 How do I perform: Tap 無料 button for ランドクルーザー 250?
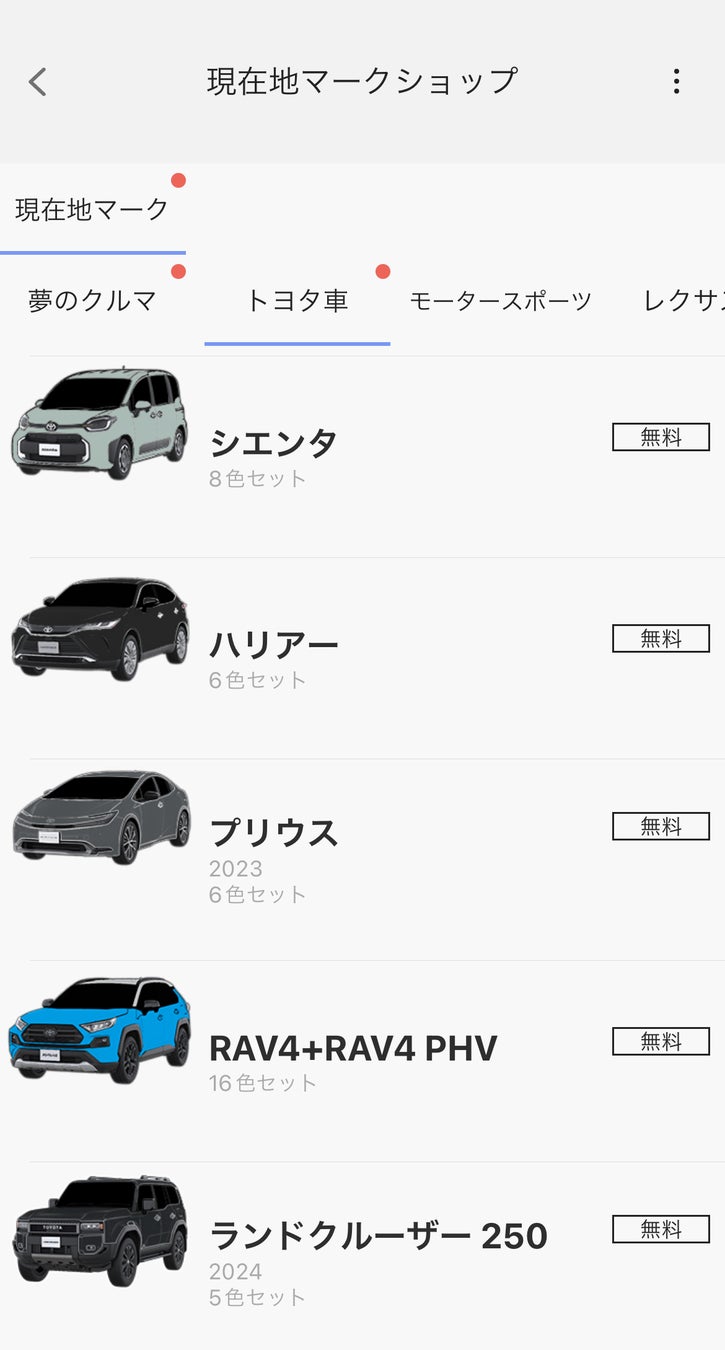660,1229
